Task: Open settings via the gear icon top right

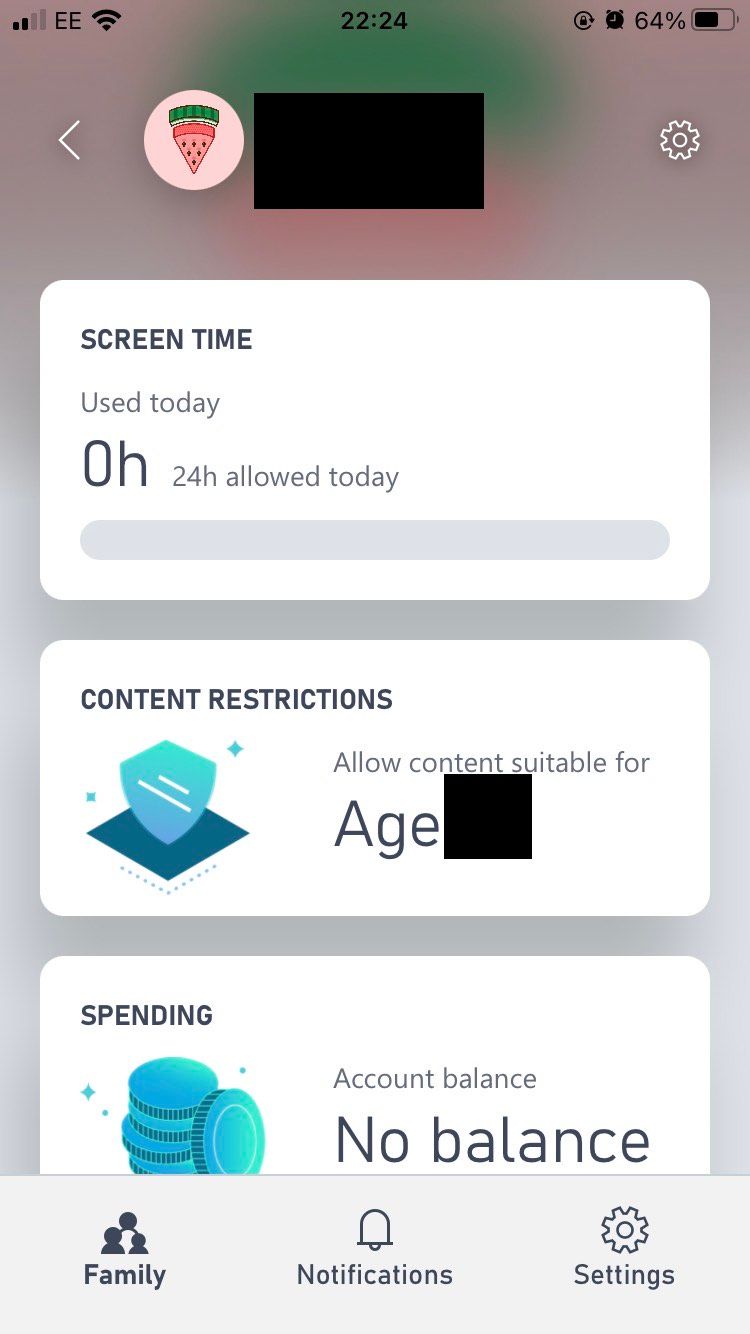Action: coord(679,140)
